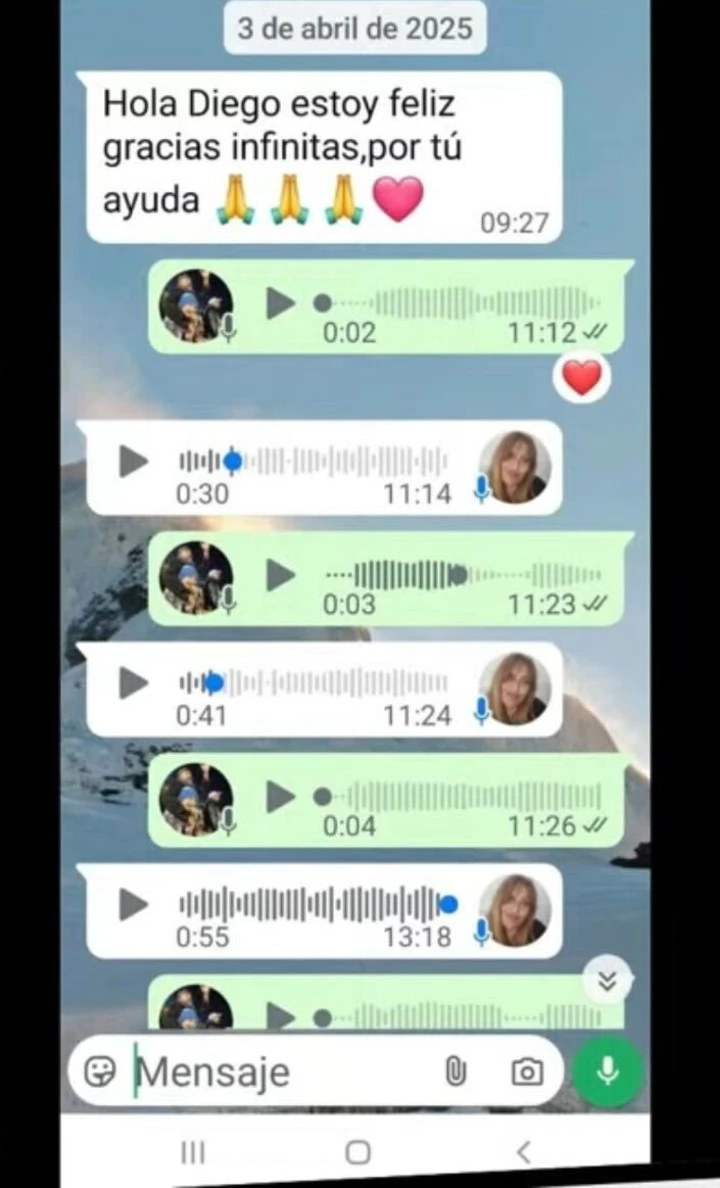Go back using the system navigation bar

click(x=523, y=1152)
